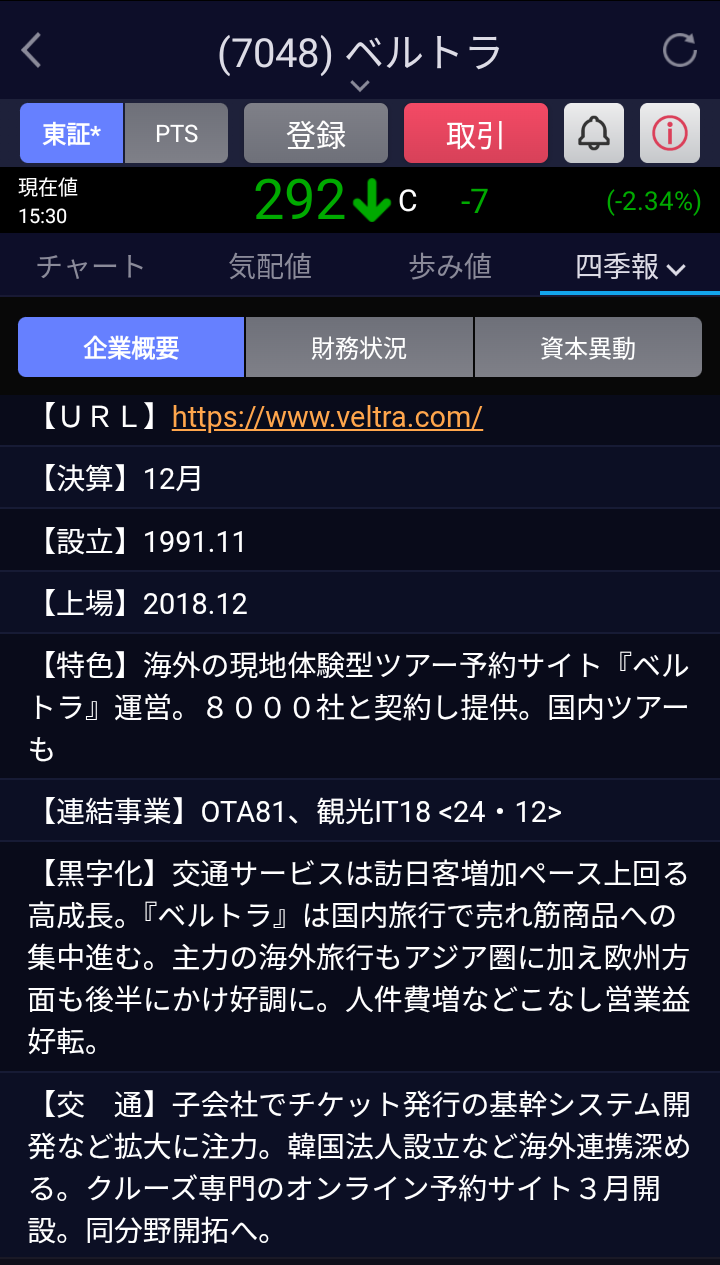Select the 企業概要 segment
This screenshot has width=720, height=1265.
tap(131, 347)
